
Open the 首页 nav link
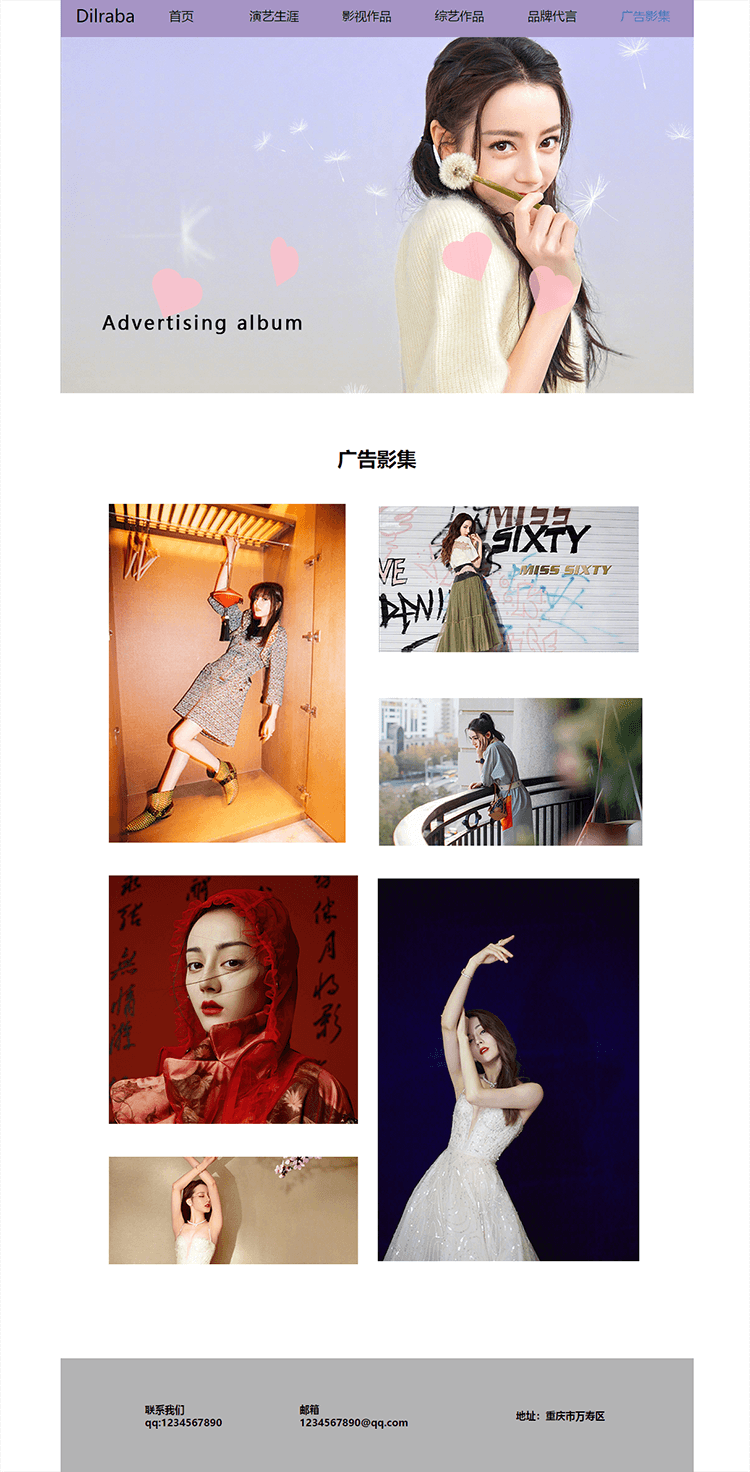pyautogui.click(x=181, y=17)
